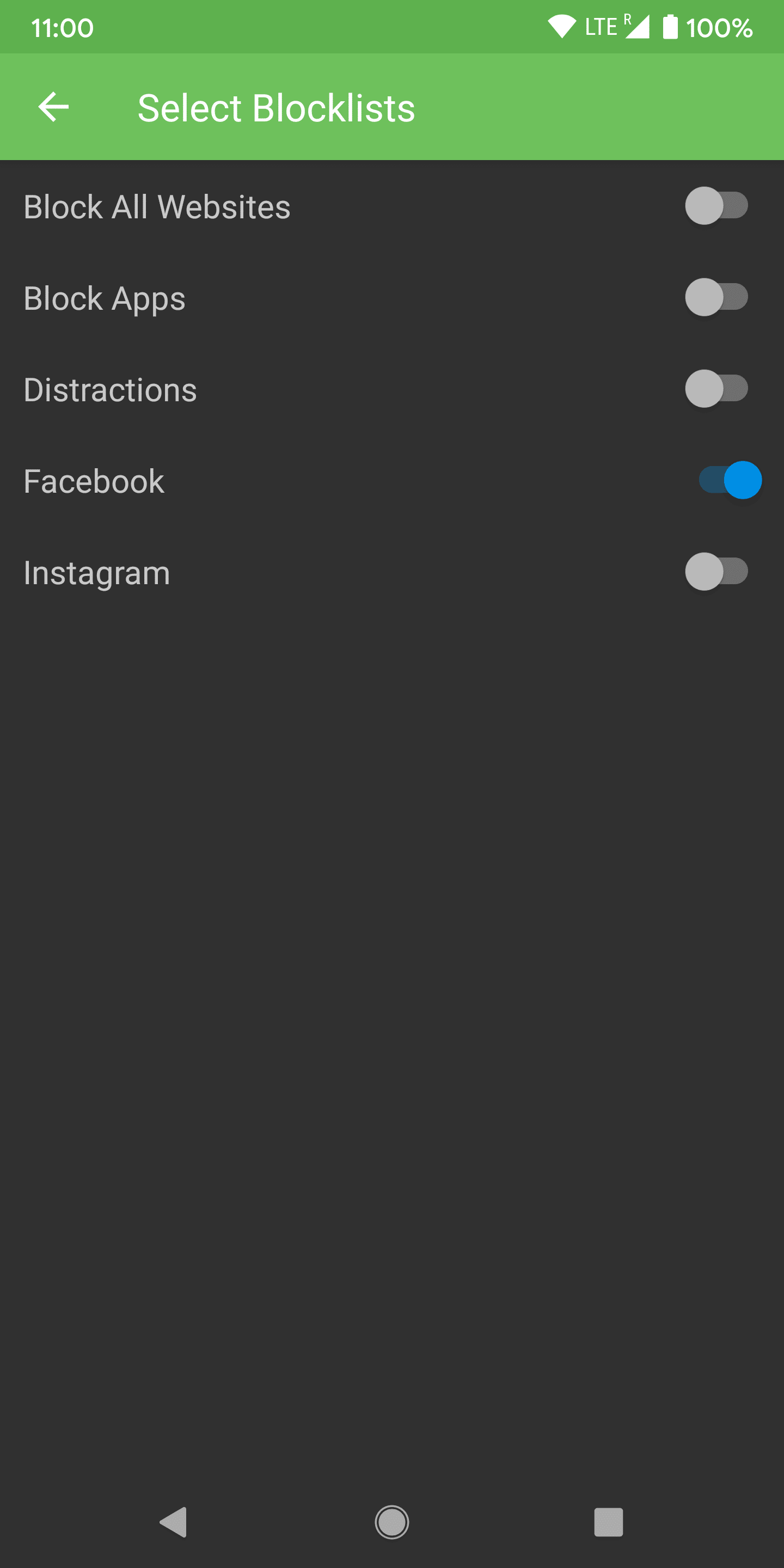Enable the Block Apps toggle

717,298
